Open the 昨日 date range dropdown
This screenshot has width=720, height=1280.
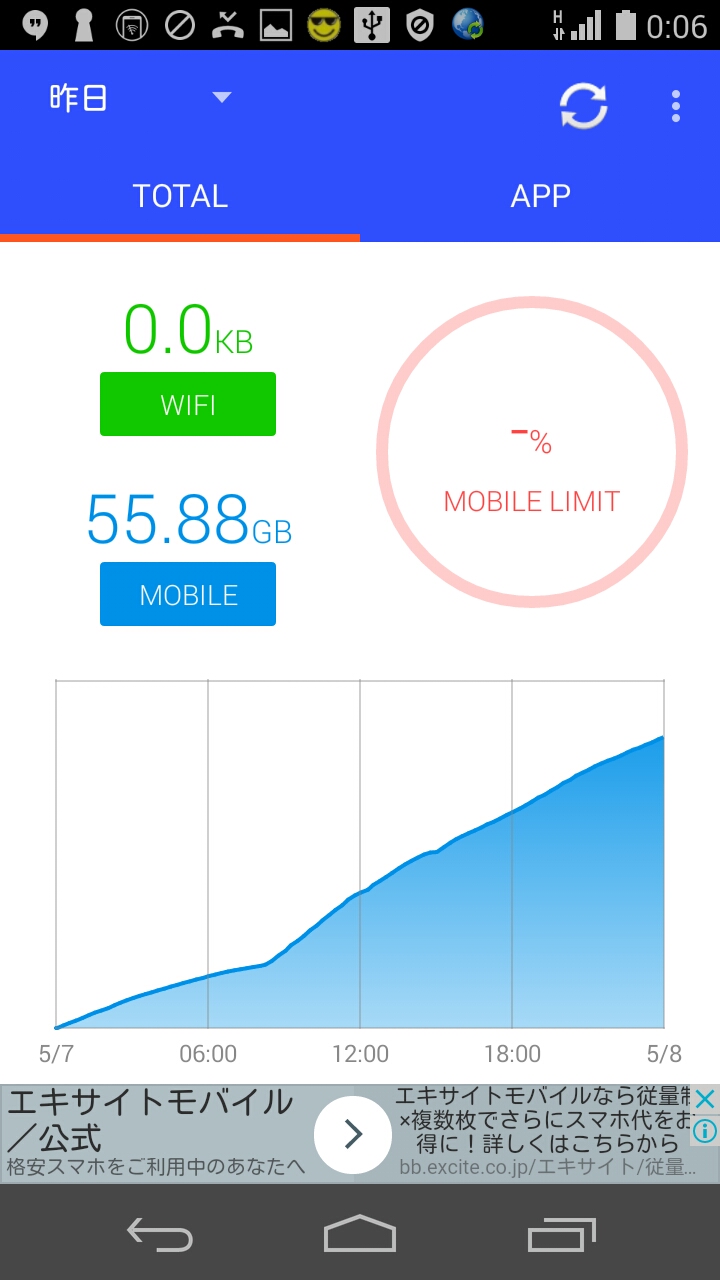coord(140,98)
